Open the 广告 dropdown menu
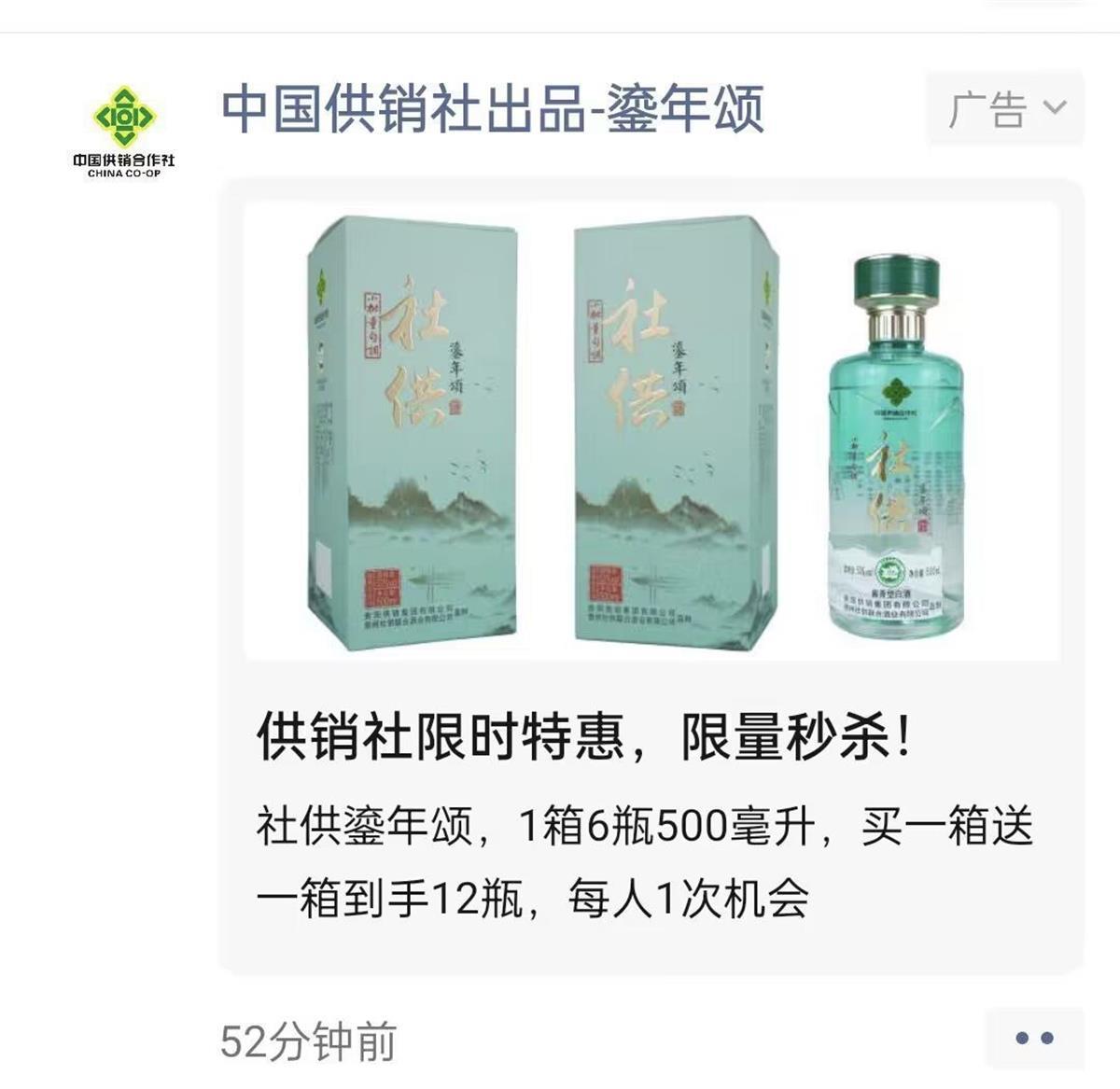The height and width of the screenshot is (1089, 1120). coord(1005,108)
